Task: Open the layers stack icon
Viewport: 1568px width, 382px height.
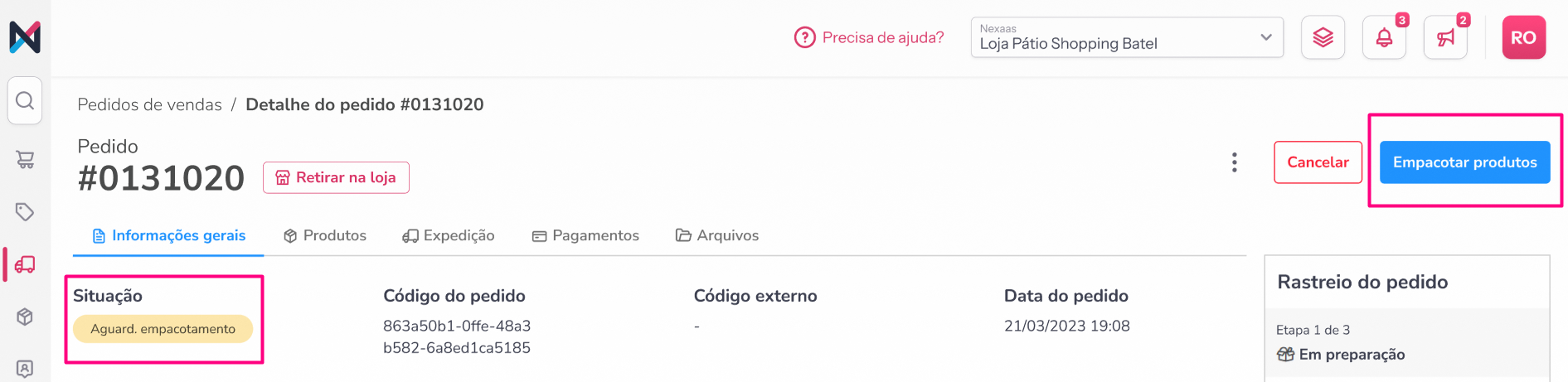Action: click(1323, 37)
